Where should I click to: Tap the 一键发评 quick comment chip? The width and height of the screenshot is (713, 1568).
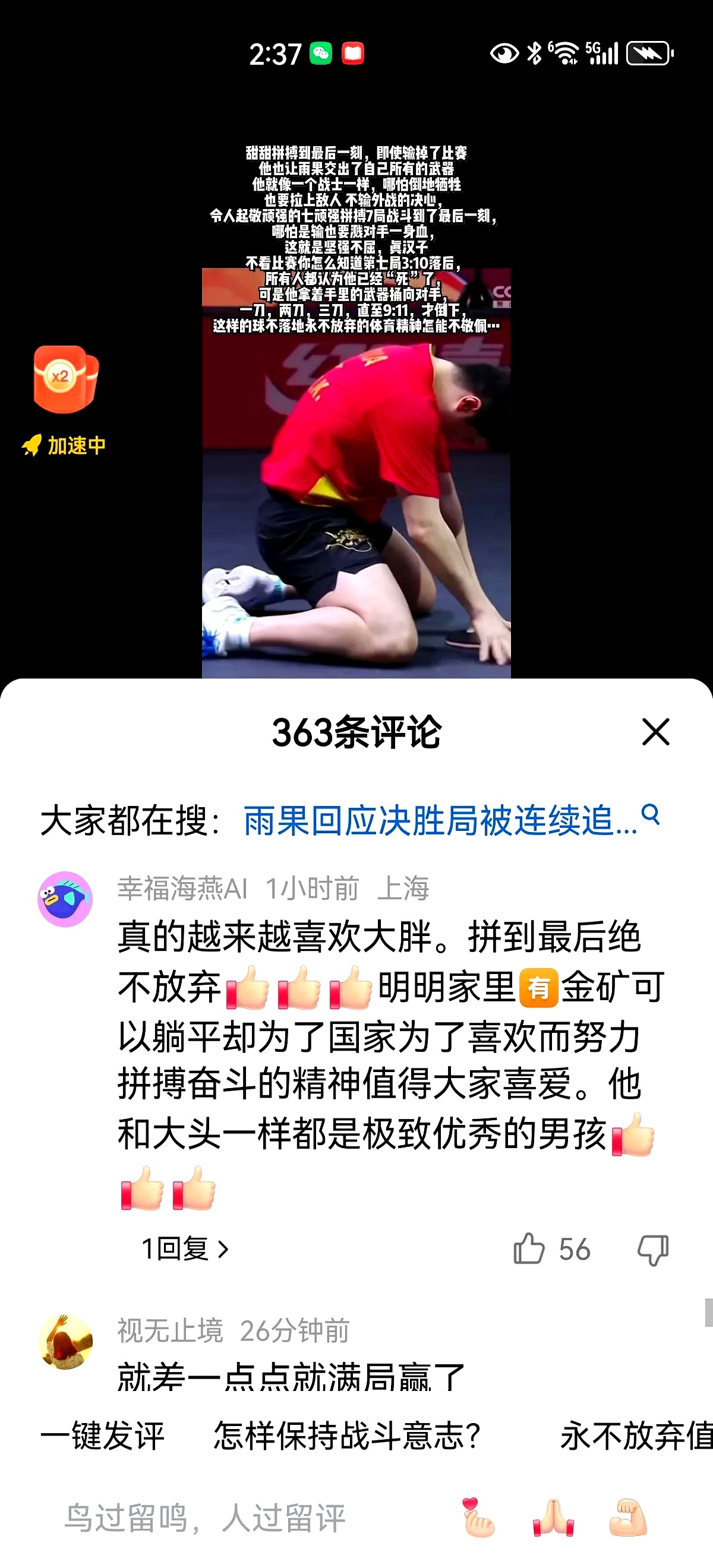[x=102, y=1436]
